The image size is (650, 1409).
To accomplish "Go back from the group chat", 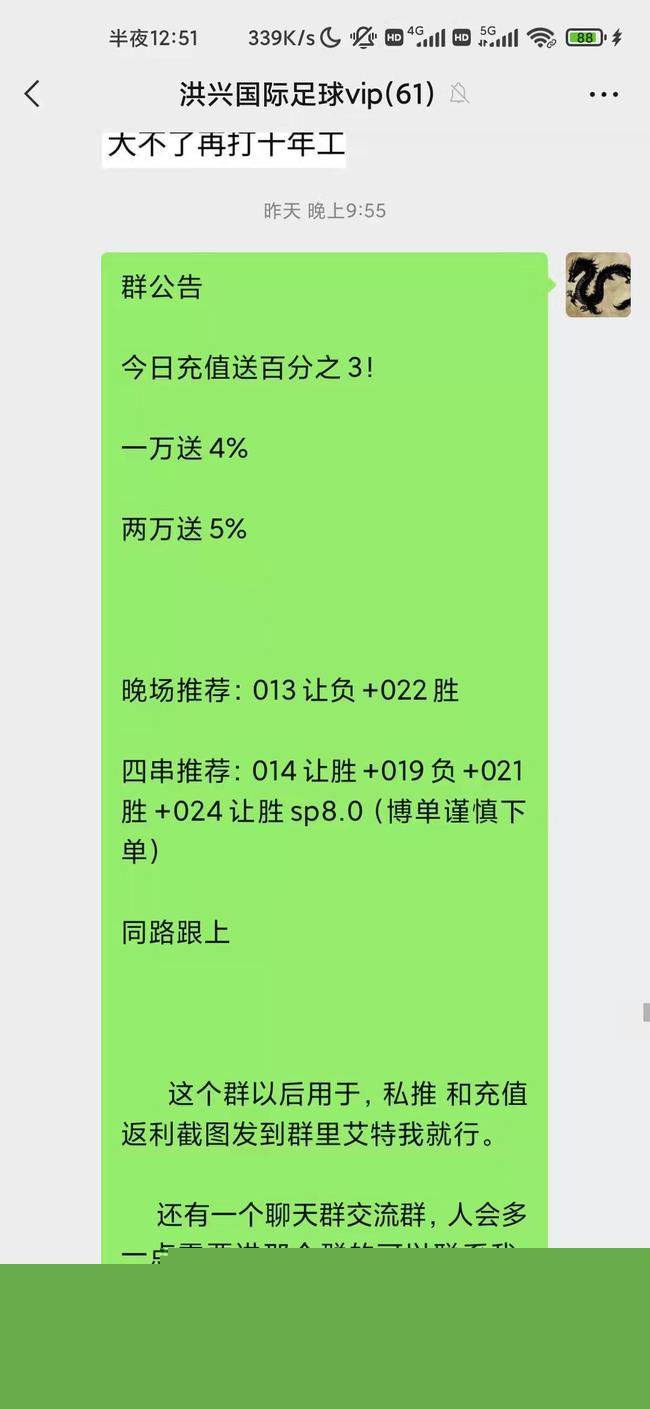I will point(32,94).
